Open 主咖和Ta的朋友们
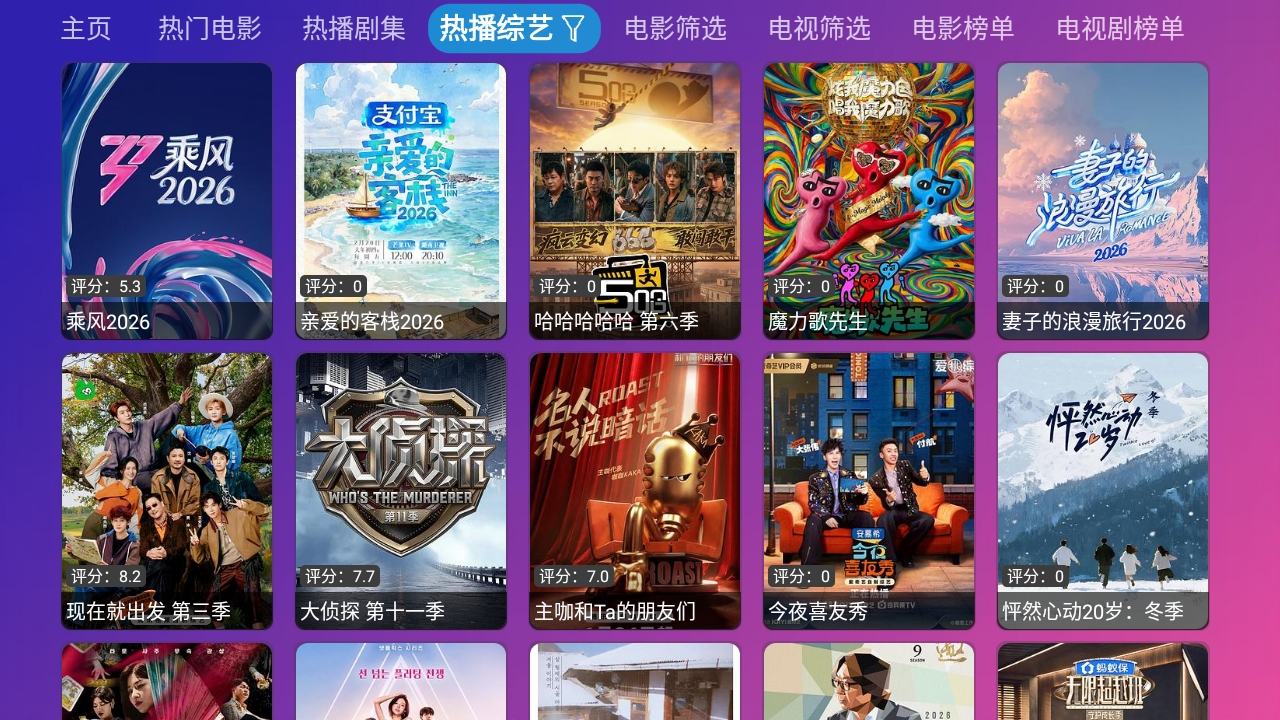The width and height of the screenshot is (1280, 720). pos(635,491)
